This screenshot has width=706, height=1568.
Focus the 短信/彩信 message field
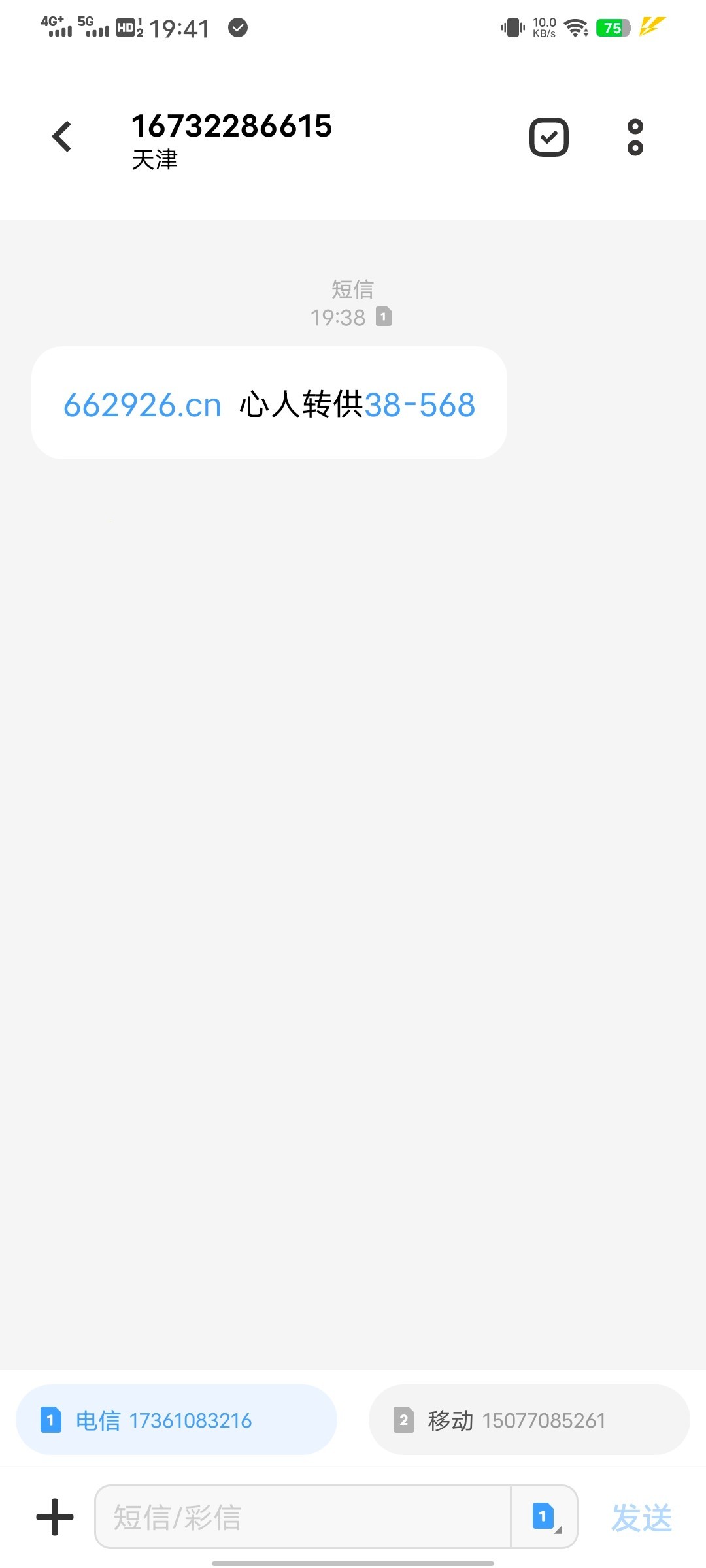pos(301,1517)
